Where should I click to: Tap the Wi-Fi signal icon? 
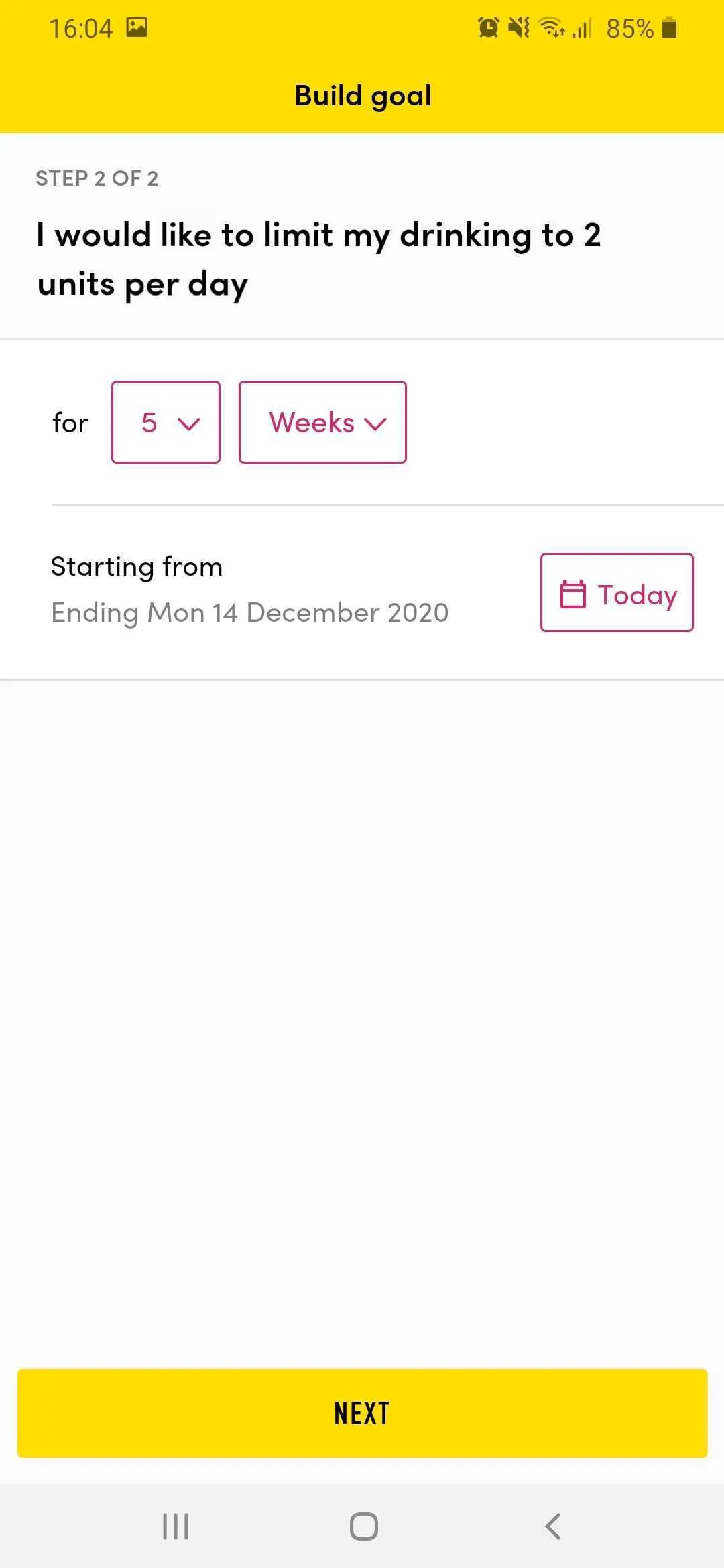[552, 28]
